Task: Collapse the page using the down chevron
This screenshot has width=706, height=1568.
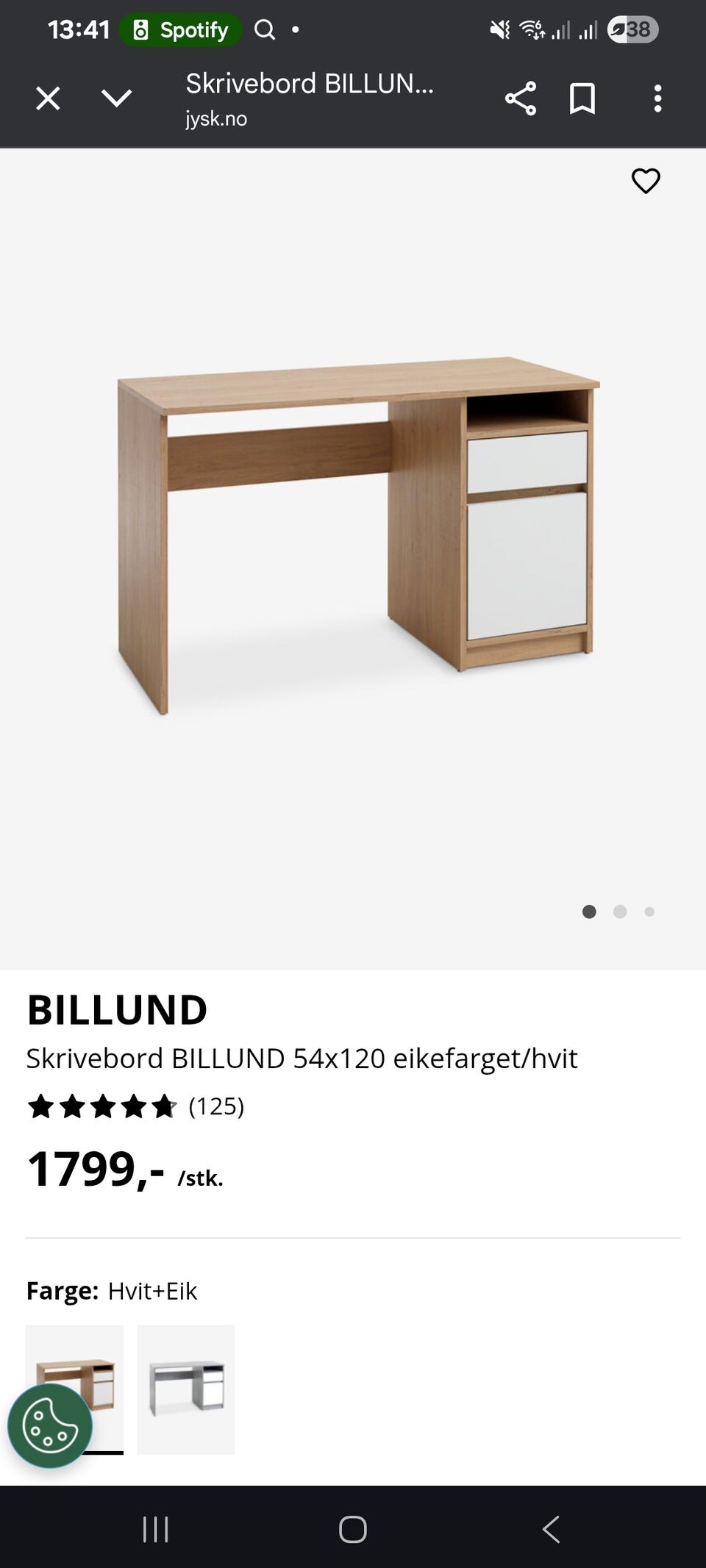Action: 116,99
